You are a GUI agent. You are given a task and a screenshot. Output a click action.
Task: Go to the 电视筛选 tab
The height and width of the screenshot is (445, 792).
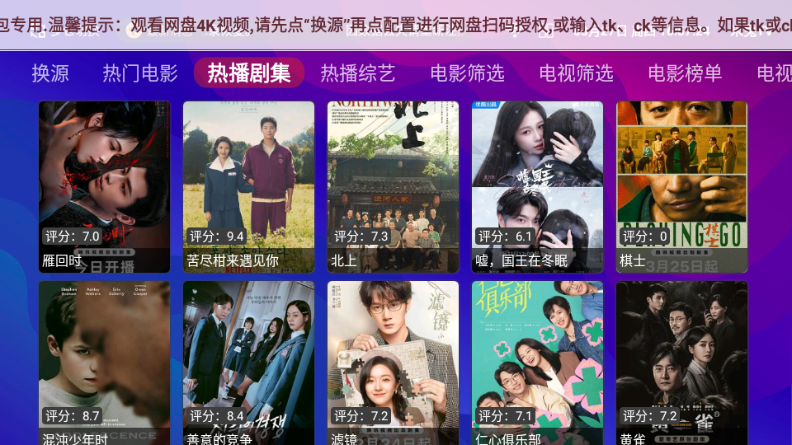[576, 73]
